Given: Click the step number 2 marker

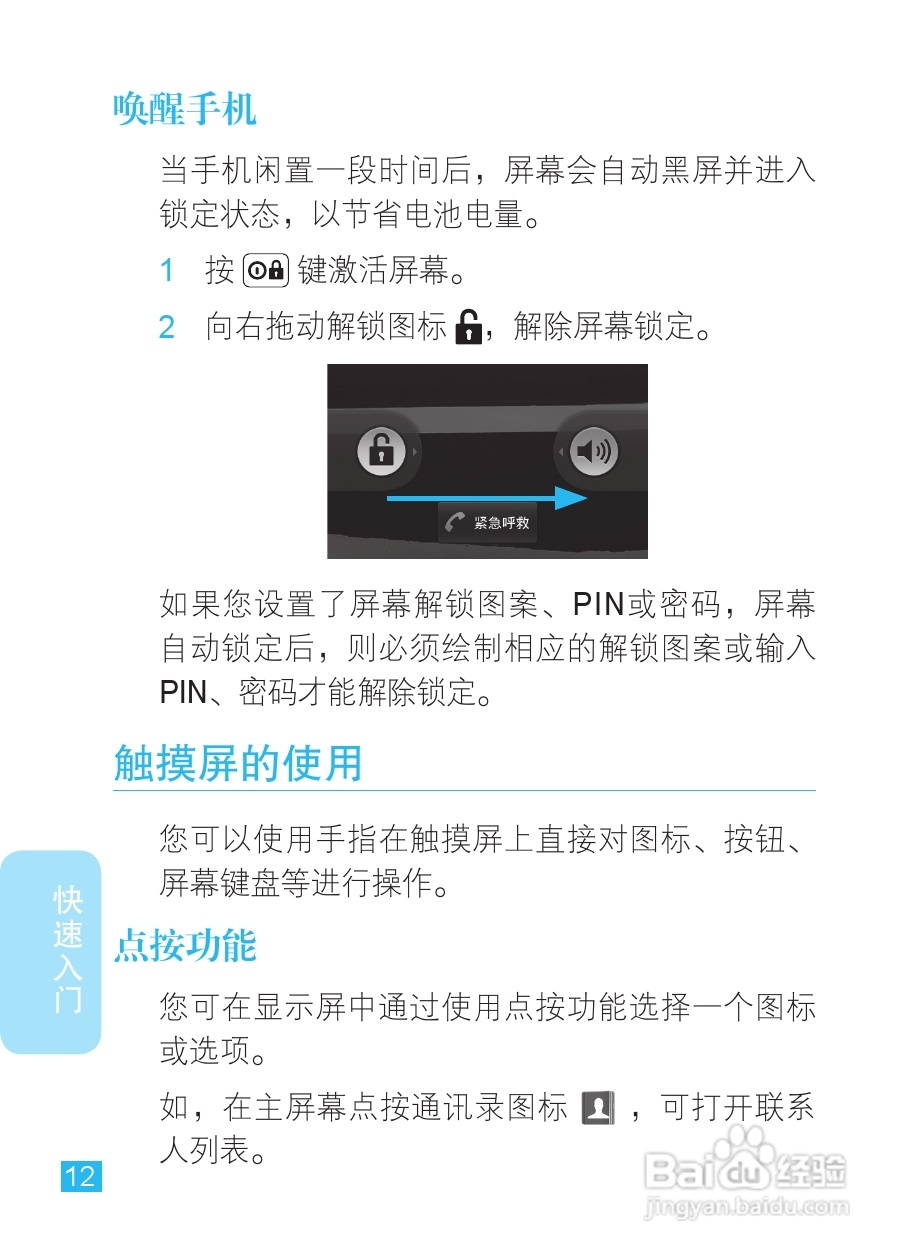Looking at the screenshot, I should click(x=166, y=326).
